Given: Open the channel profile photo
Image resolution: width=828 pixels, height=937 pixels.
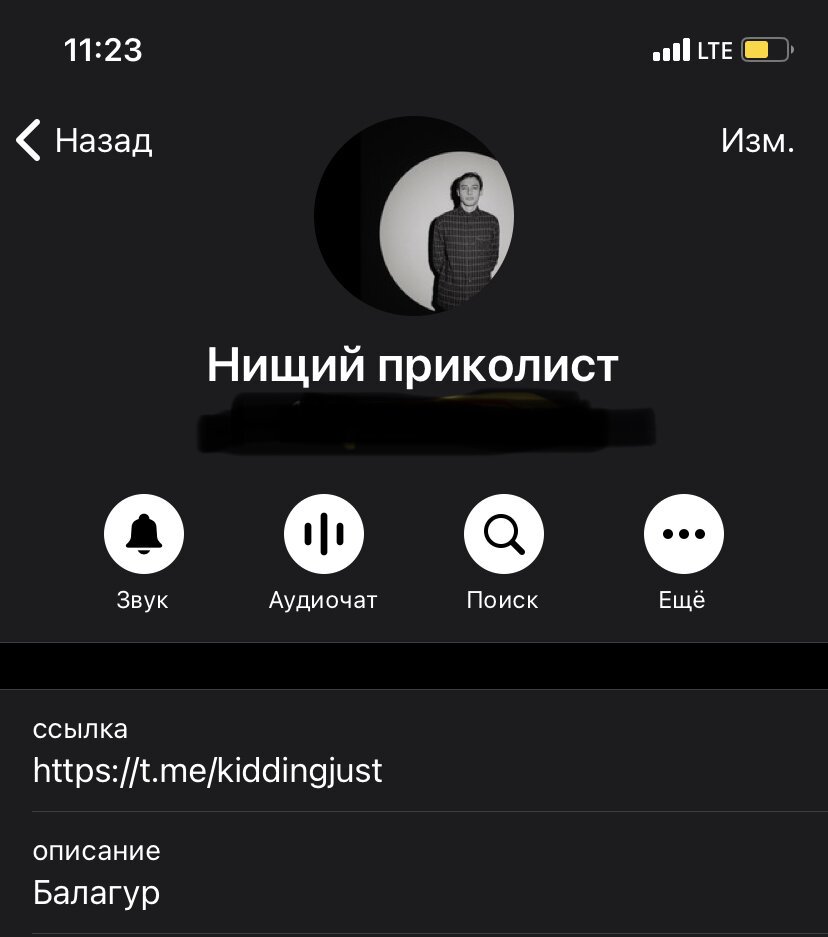Looking at the screenshot, I should pos(414,215).
